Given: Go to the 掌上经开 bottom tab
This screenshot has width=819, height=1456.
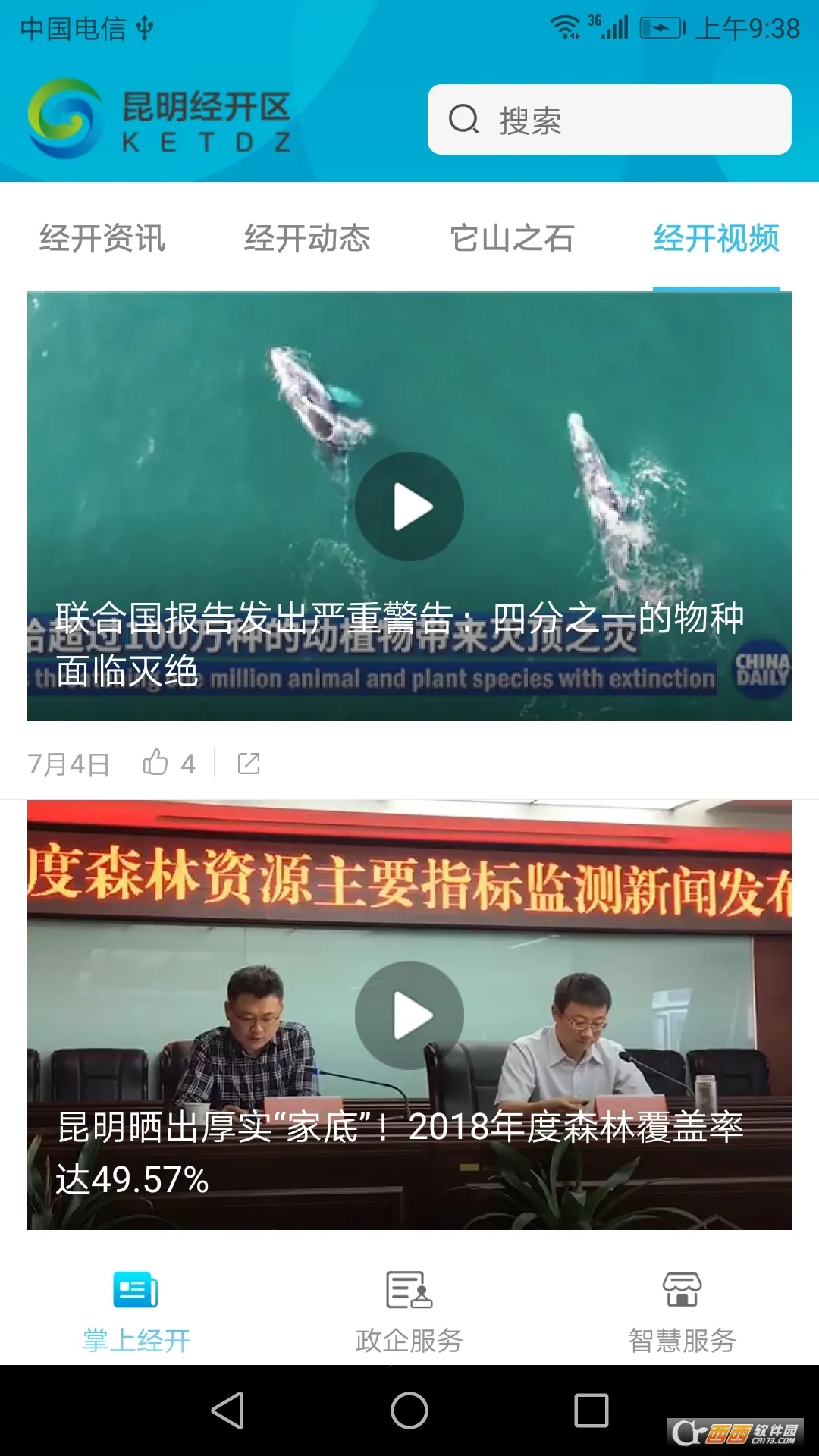Looking at the screenshot, I should [136, 1310].
